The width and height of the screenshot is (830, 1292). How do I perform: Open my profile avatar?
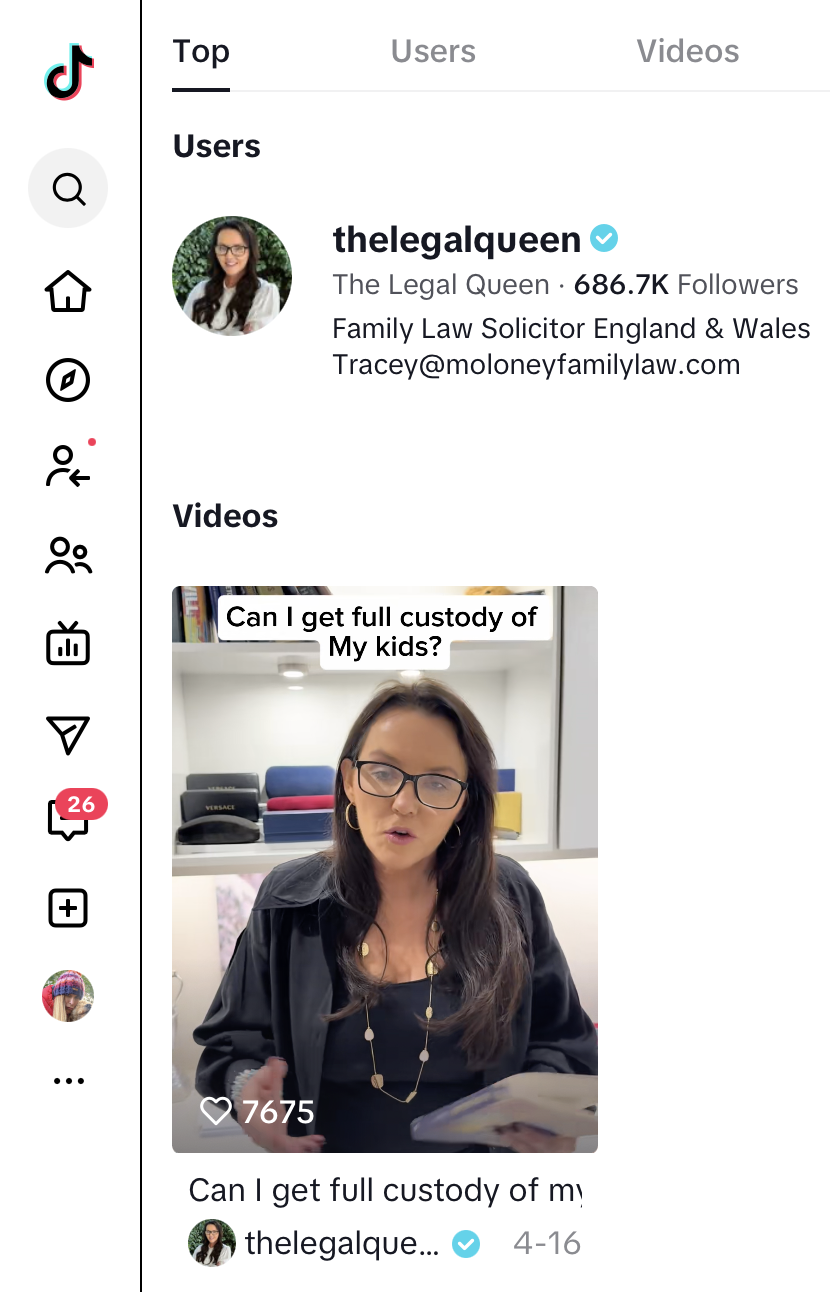(x=68, y=995)
